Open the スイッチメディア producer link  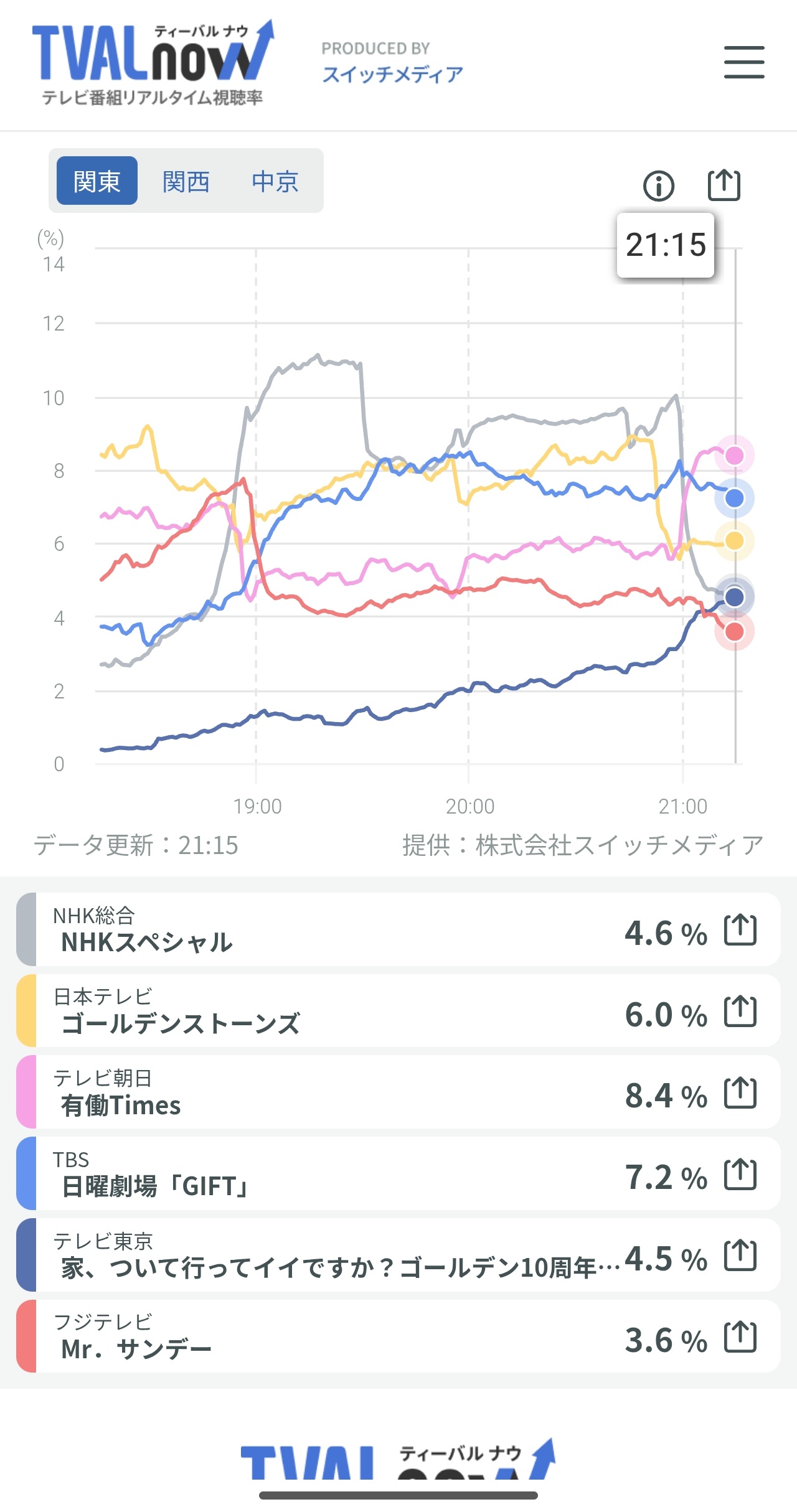click(392, 75)
